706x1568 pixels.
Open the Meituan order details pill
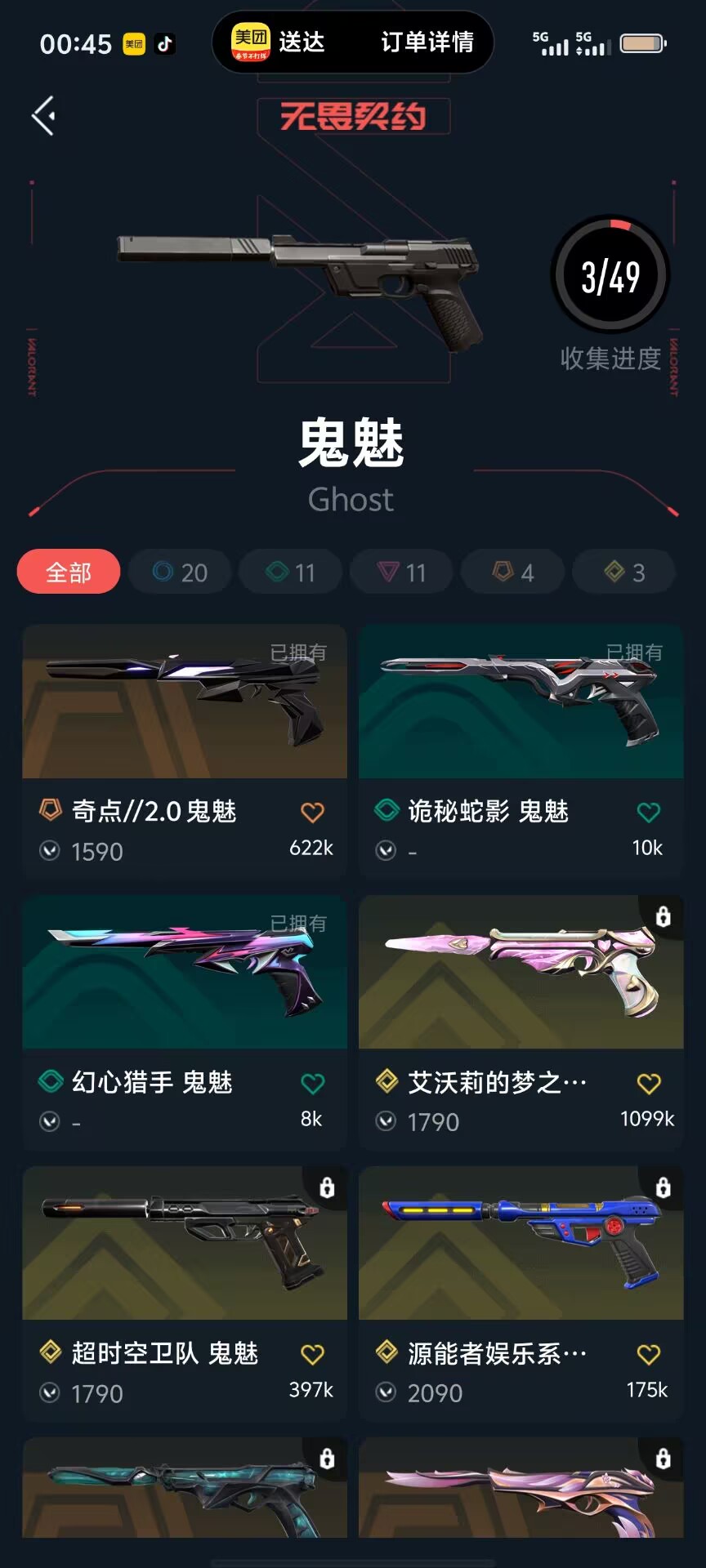coord(352,42)
